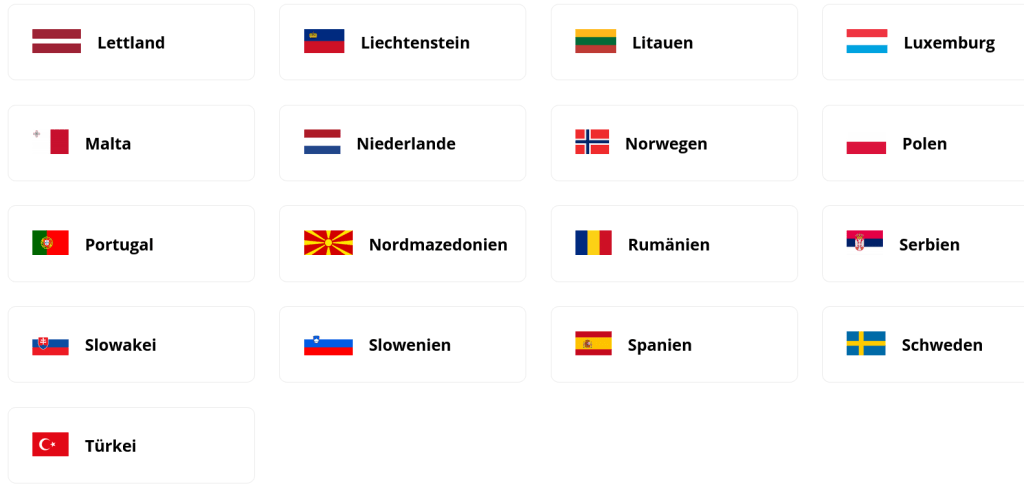This screenshot has height=499, width=1024.
Task: Open the Portugal country card
Action: (x=131, y=245)
